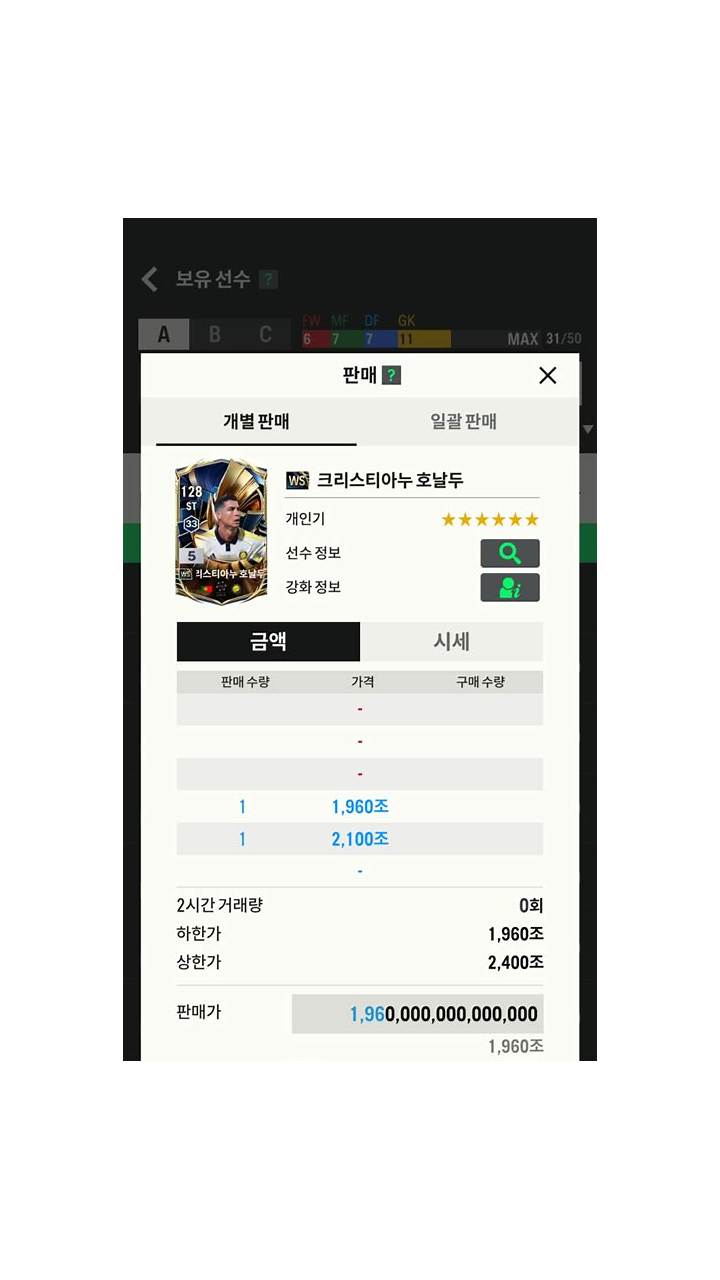Open the help icon beside 보유 선수
Viewport: 720px width, 1280px height.
268,279
